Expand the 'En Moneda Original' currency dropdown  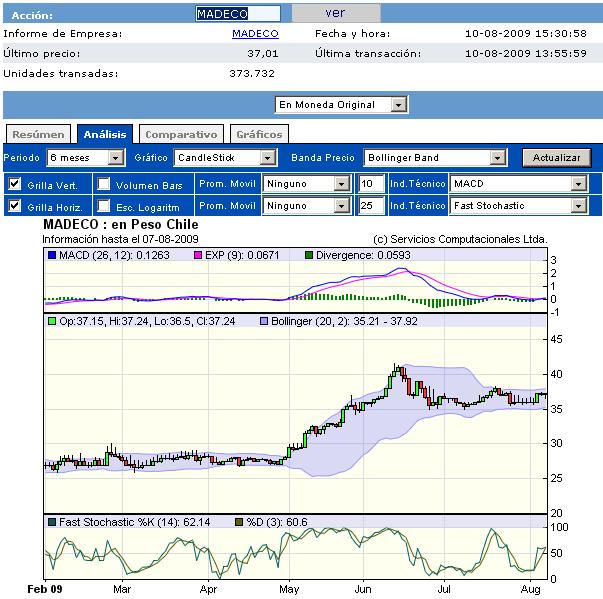coord(341,104)
